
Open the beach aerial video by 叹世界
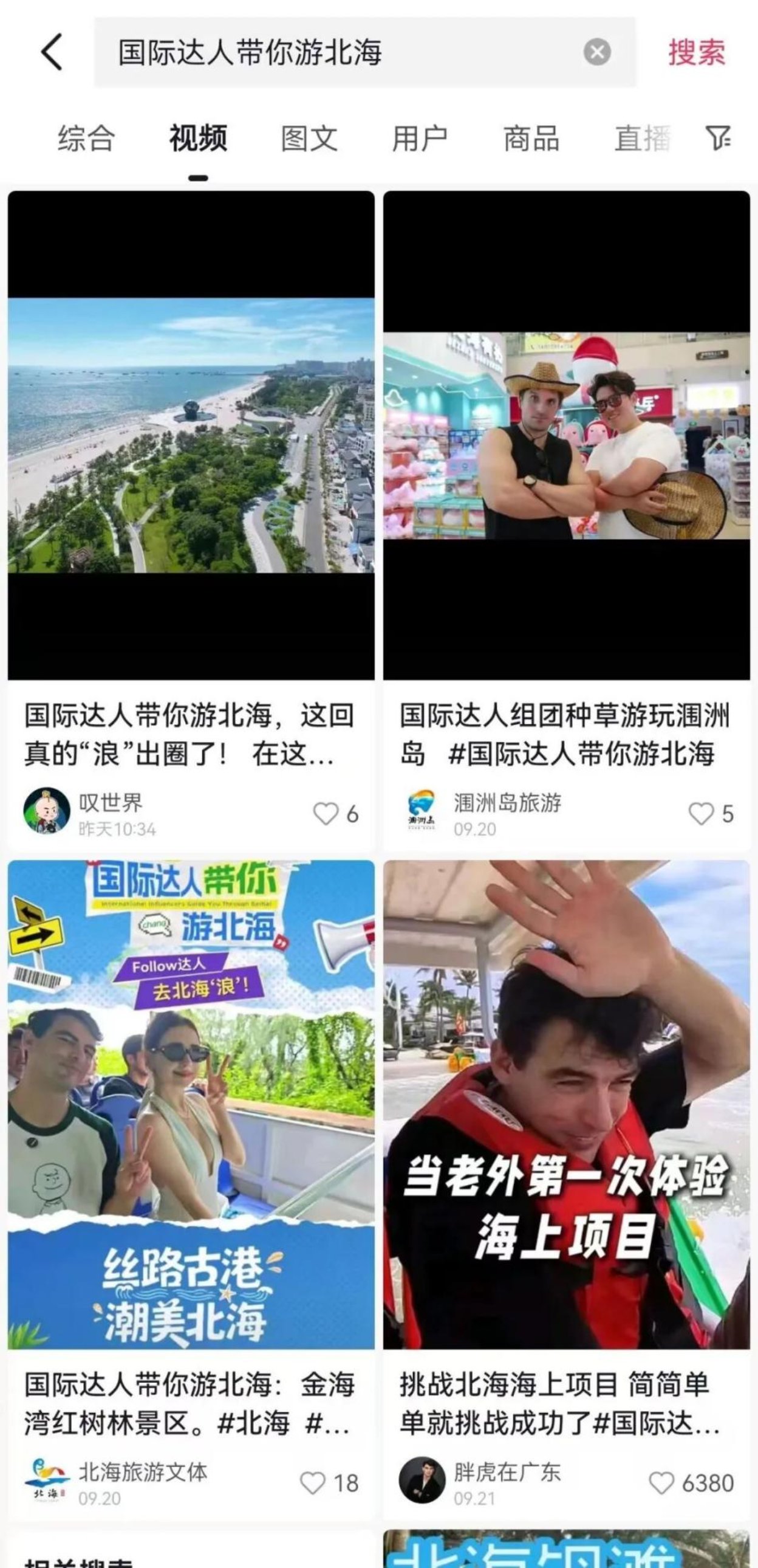(x=191, y=435)
